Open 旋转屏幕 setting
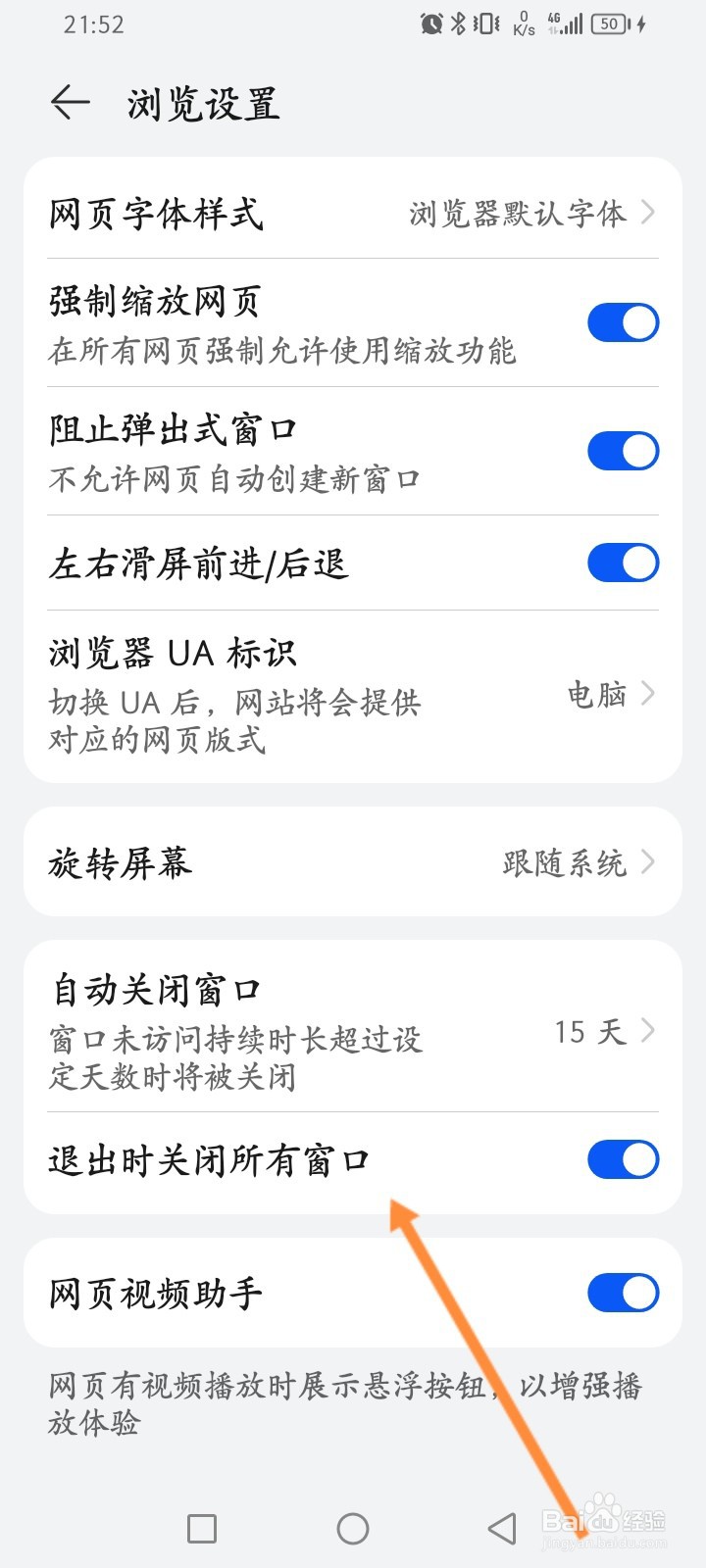 tap(353, 862)
